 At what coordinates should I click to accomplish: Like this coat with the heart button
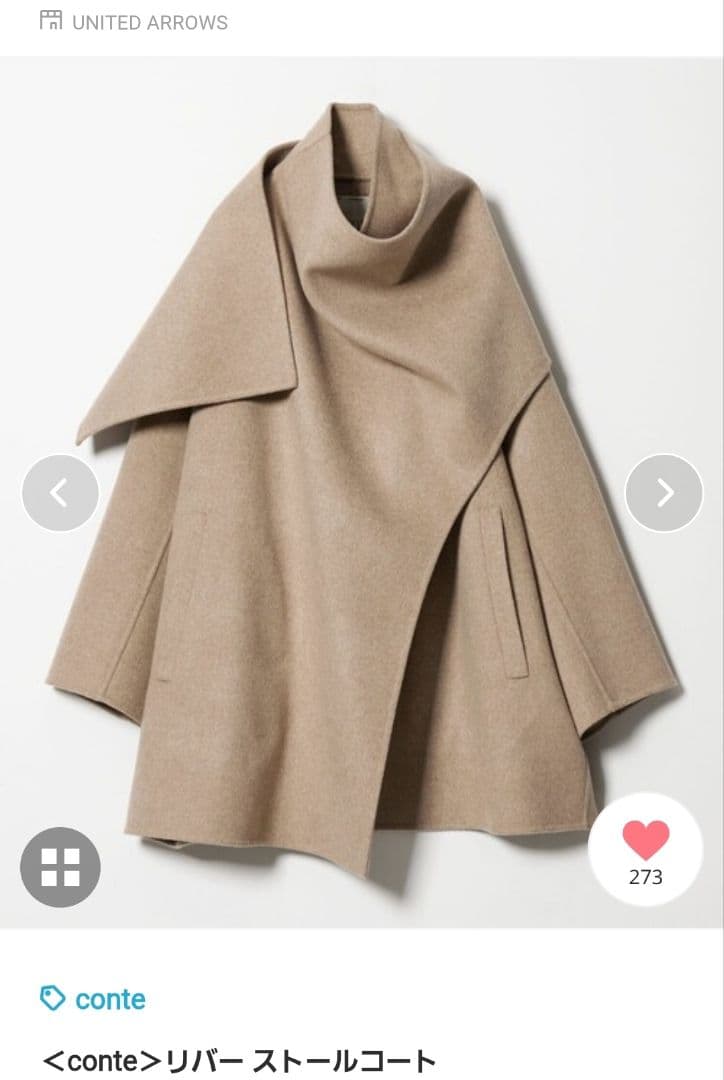(x=646, y=848)
